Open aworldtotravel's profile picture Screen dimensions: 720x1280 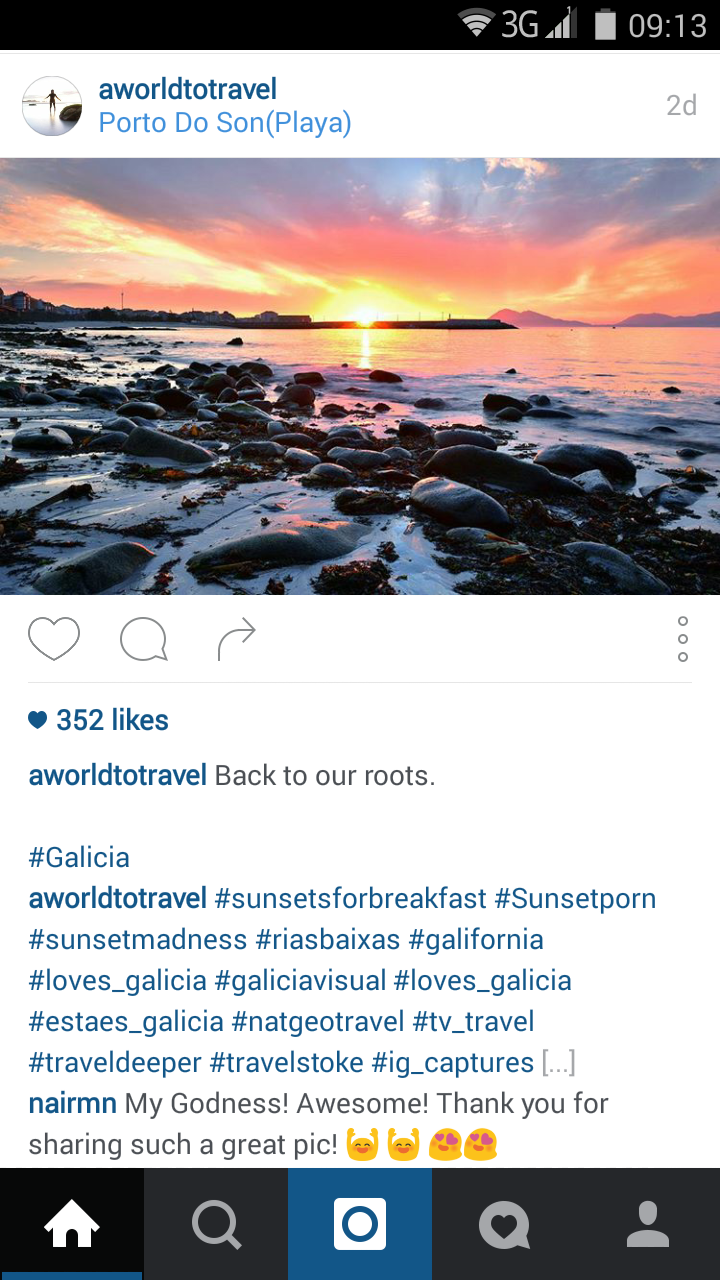pyautogui.click(x=52, y=106)
